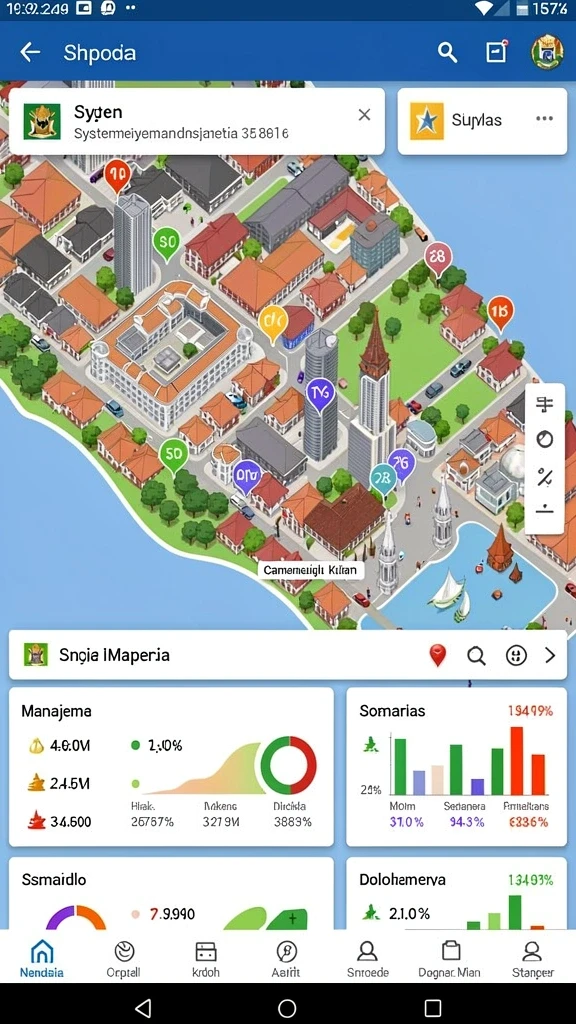Expand Snqia lMaperia with the chevron

pos(551,655)
